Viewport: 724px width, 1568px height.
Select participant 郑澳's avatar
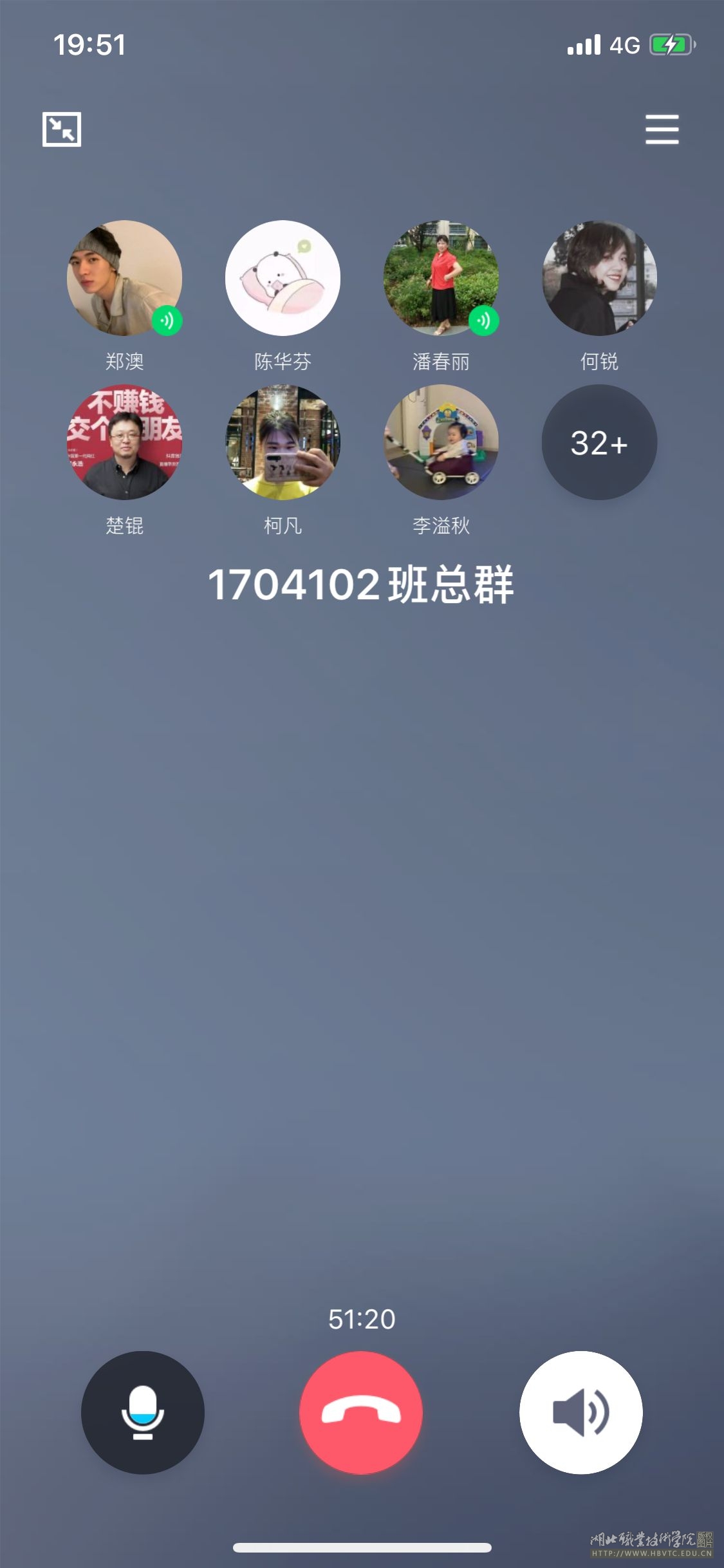(x=124, y=278)
